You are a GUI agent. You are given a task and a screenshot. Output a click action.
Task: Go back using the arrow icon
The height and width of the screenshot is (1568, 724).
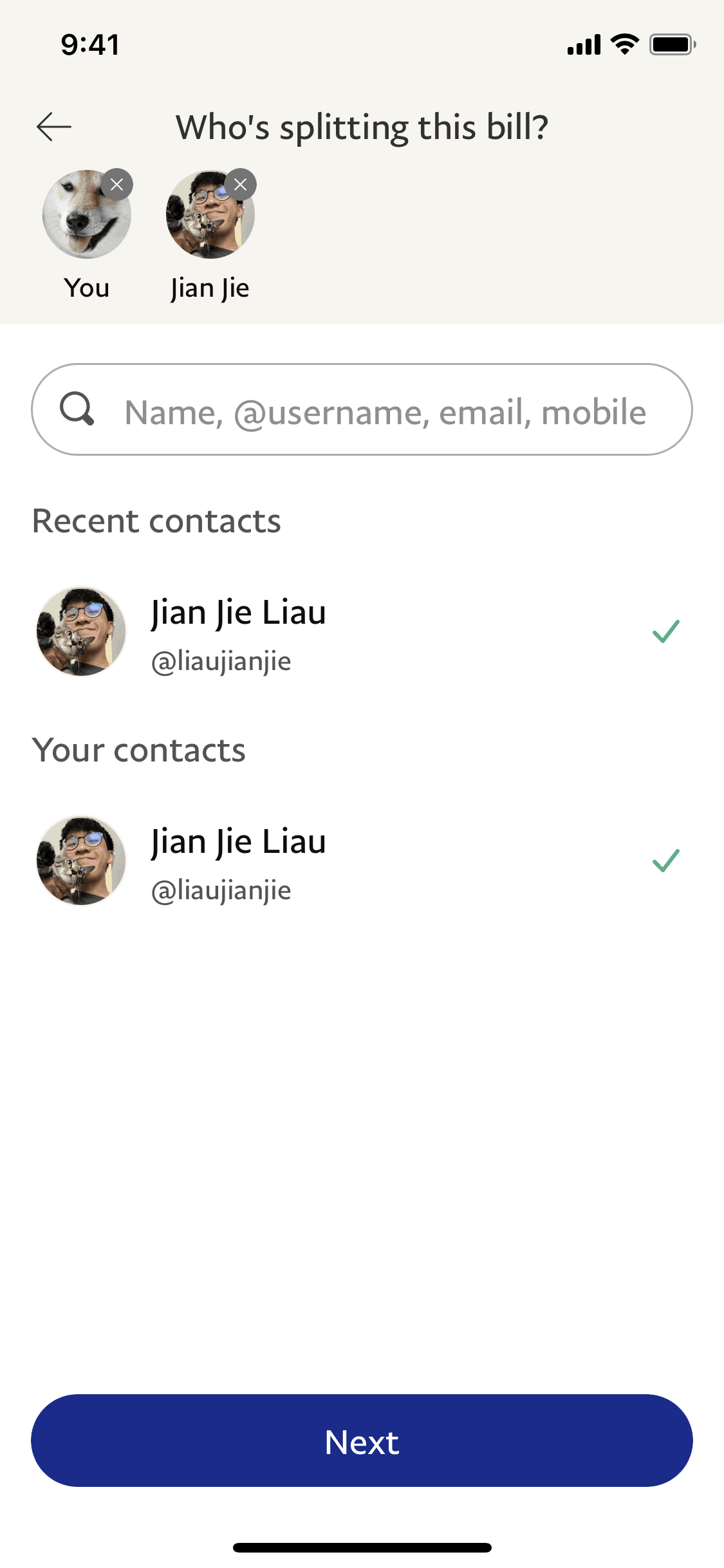(54, 127)
